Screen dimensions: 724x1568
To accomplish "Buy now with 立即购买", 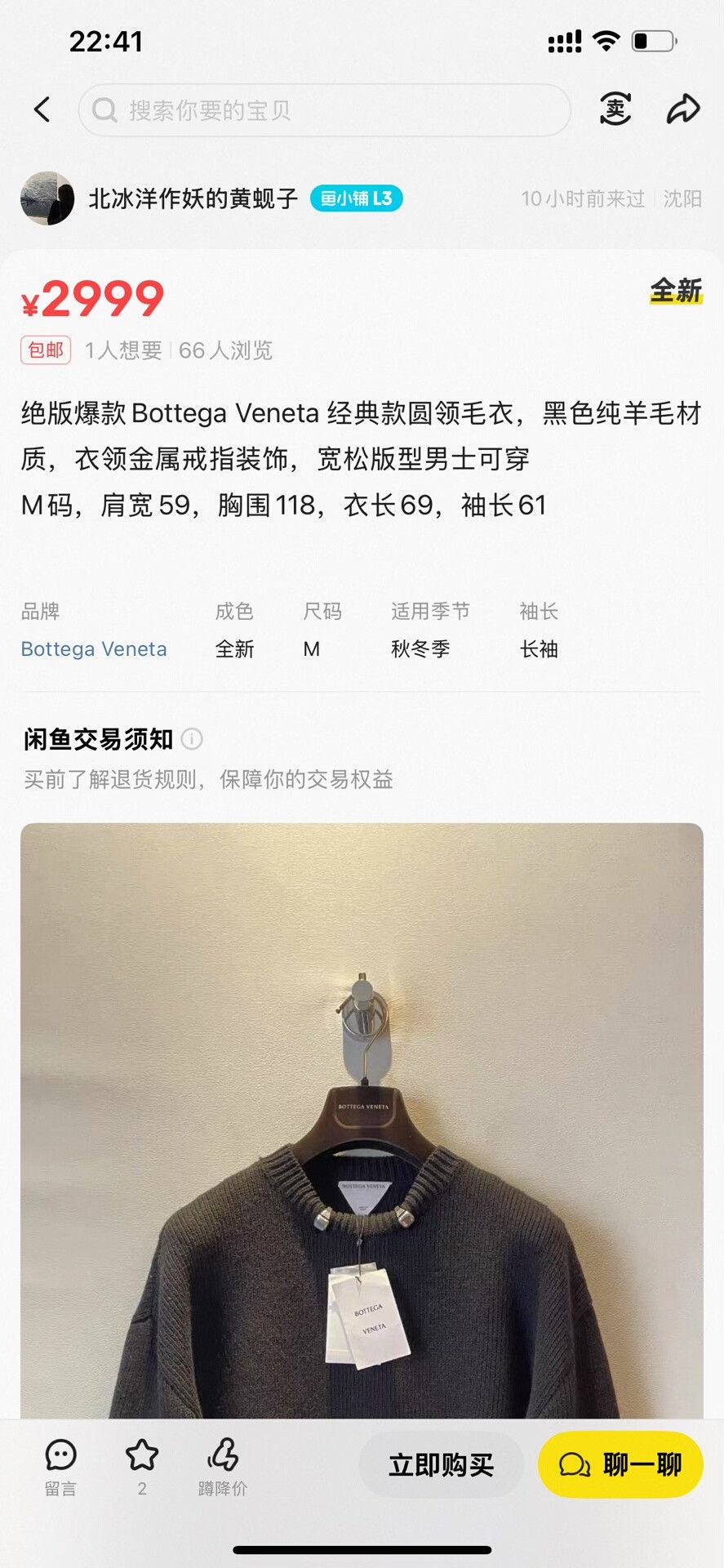I will point(441,1465).
